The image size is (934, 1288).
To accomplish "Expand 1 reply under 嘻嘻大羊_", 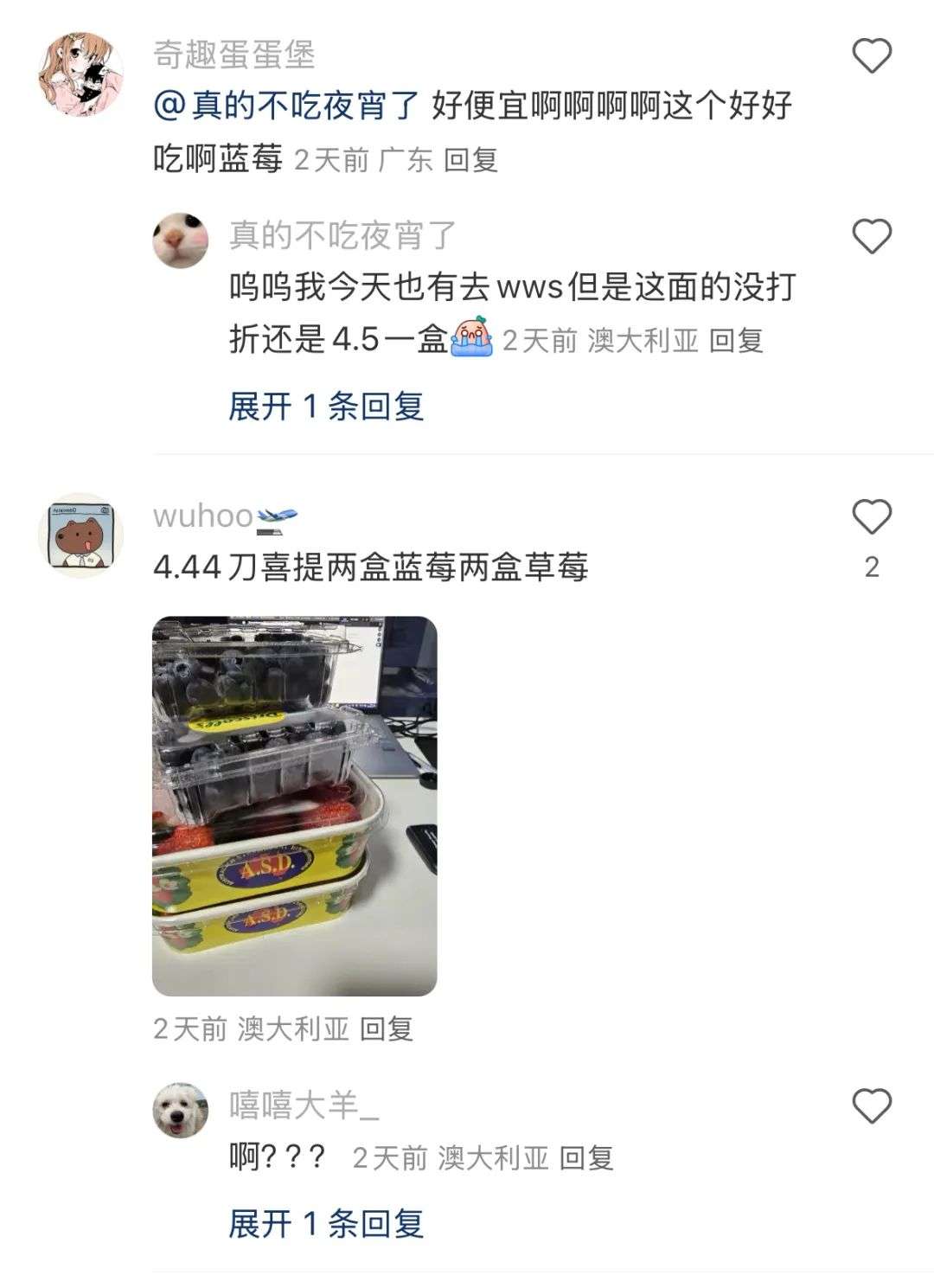I will tap(326, 1223).
